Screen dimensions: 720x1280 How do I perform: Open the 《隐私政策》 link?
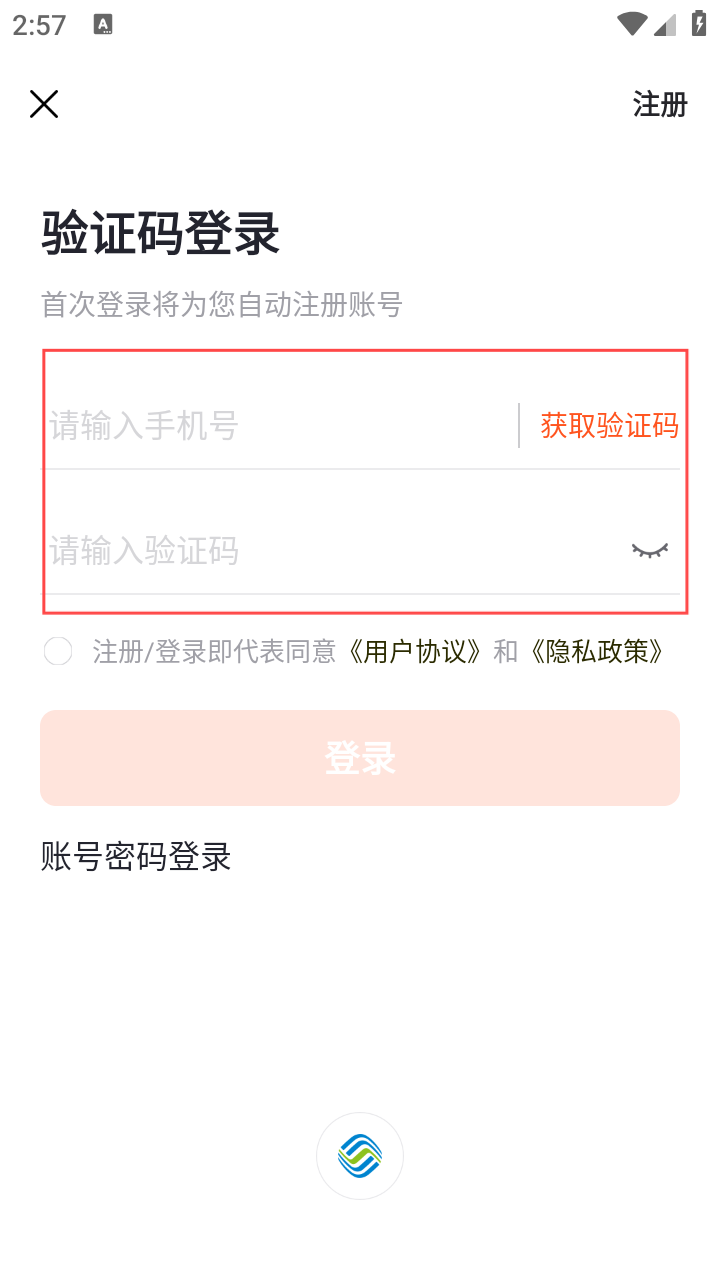point(597,652)
